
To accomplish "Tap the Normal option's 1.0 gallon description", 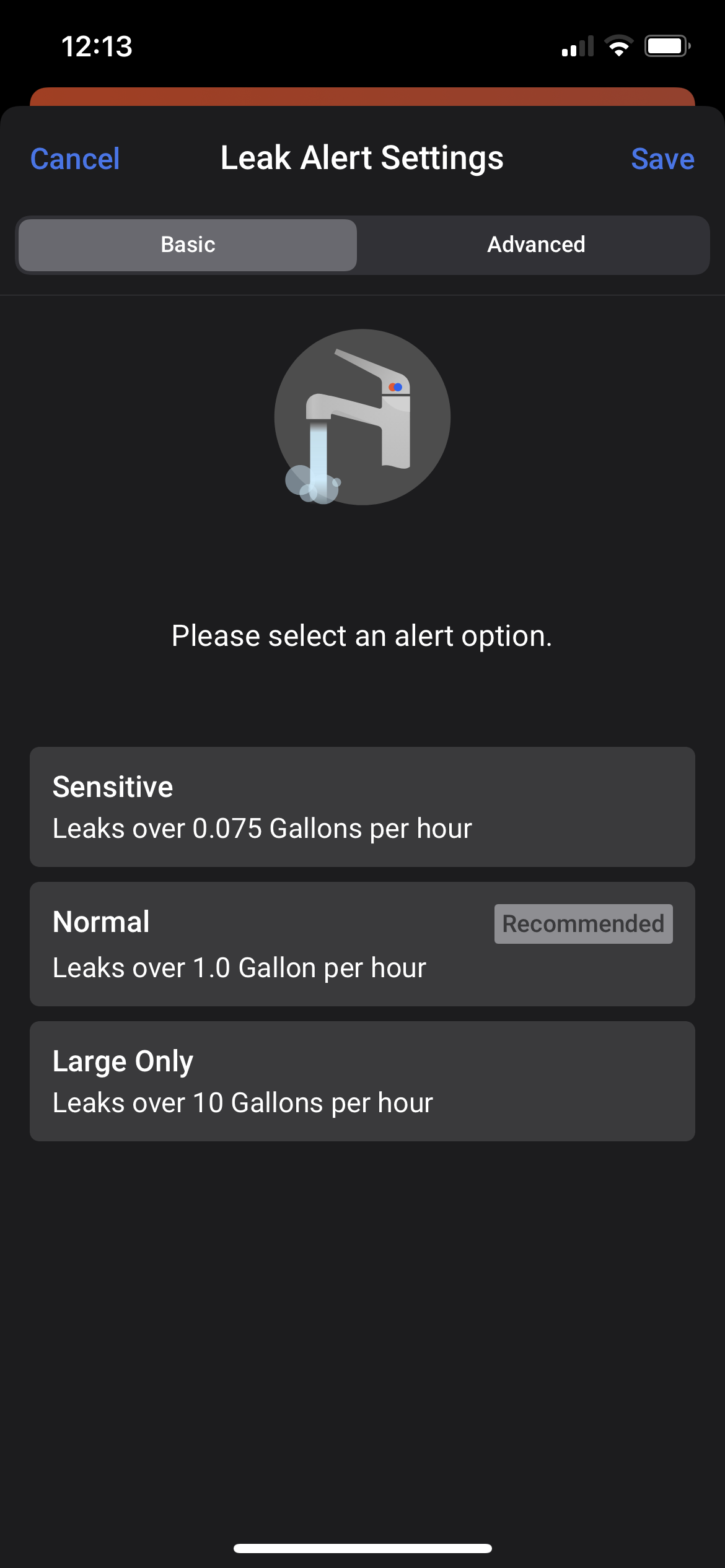I will coord(239,967).
